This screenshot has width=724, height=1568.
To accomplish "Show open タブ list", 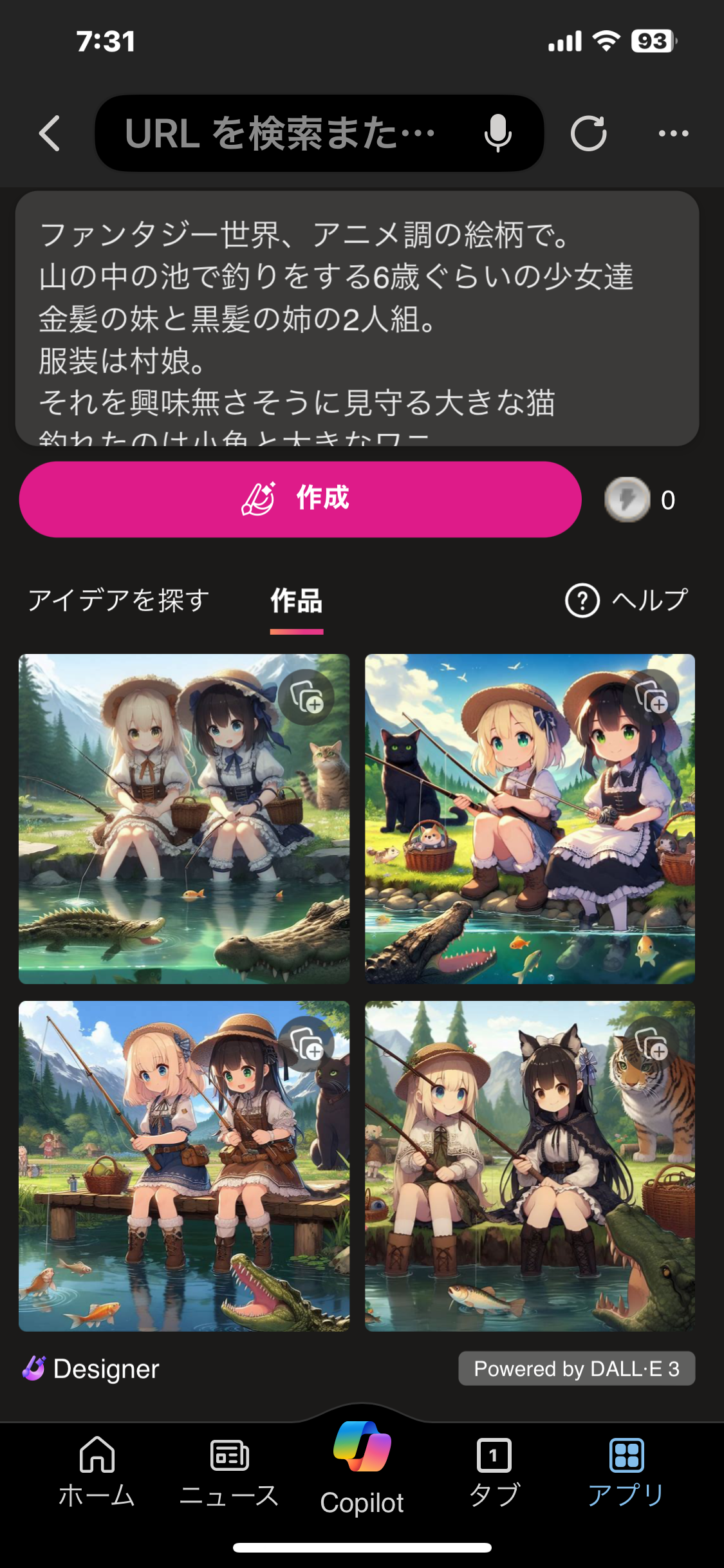I will 494,1471.
